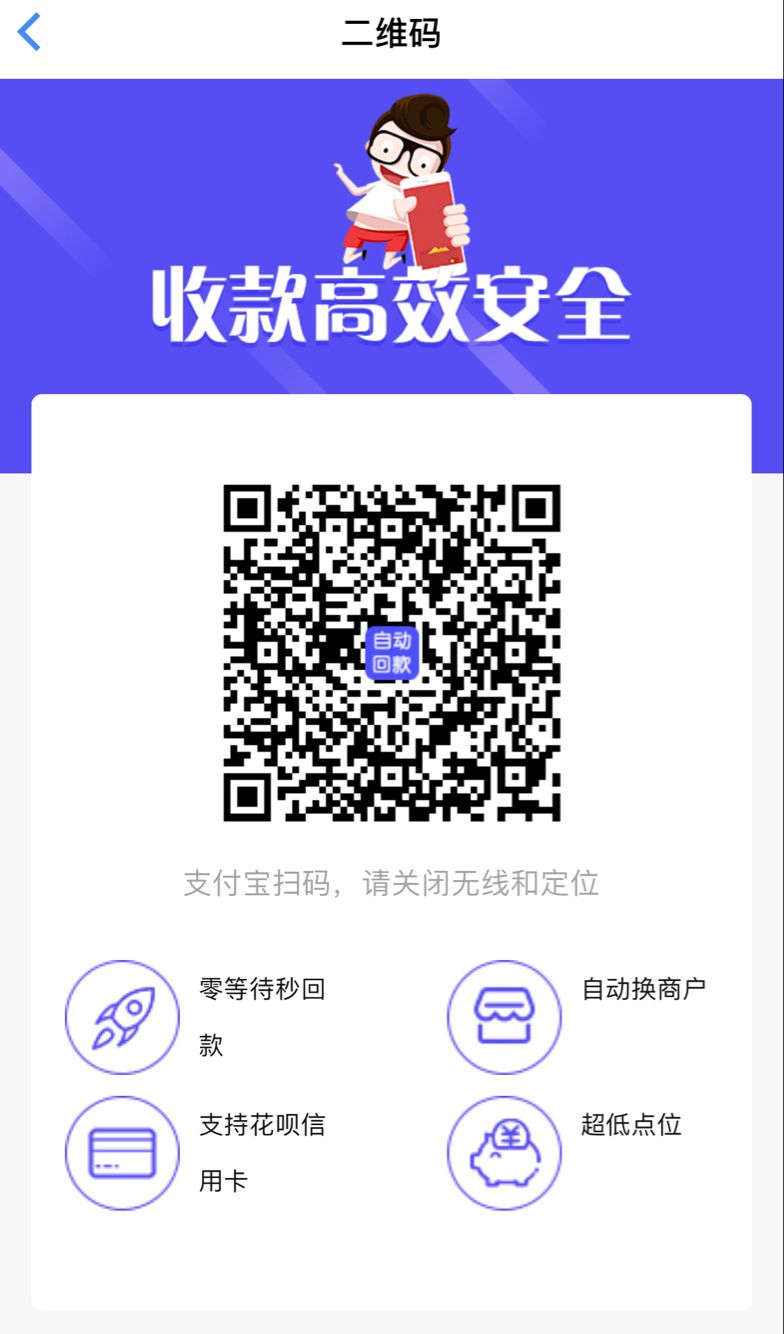Click the piggy bank icon for 超低点位
784x1334 pixels.
click(504, 1152)
